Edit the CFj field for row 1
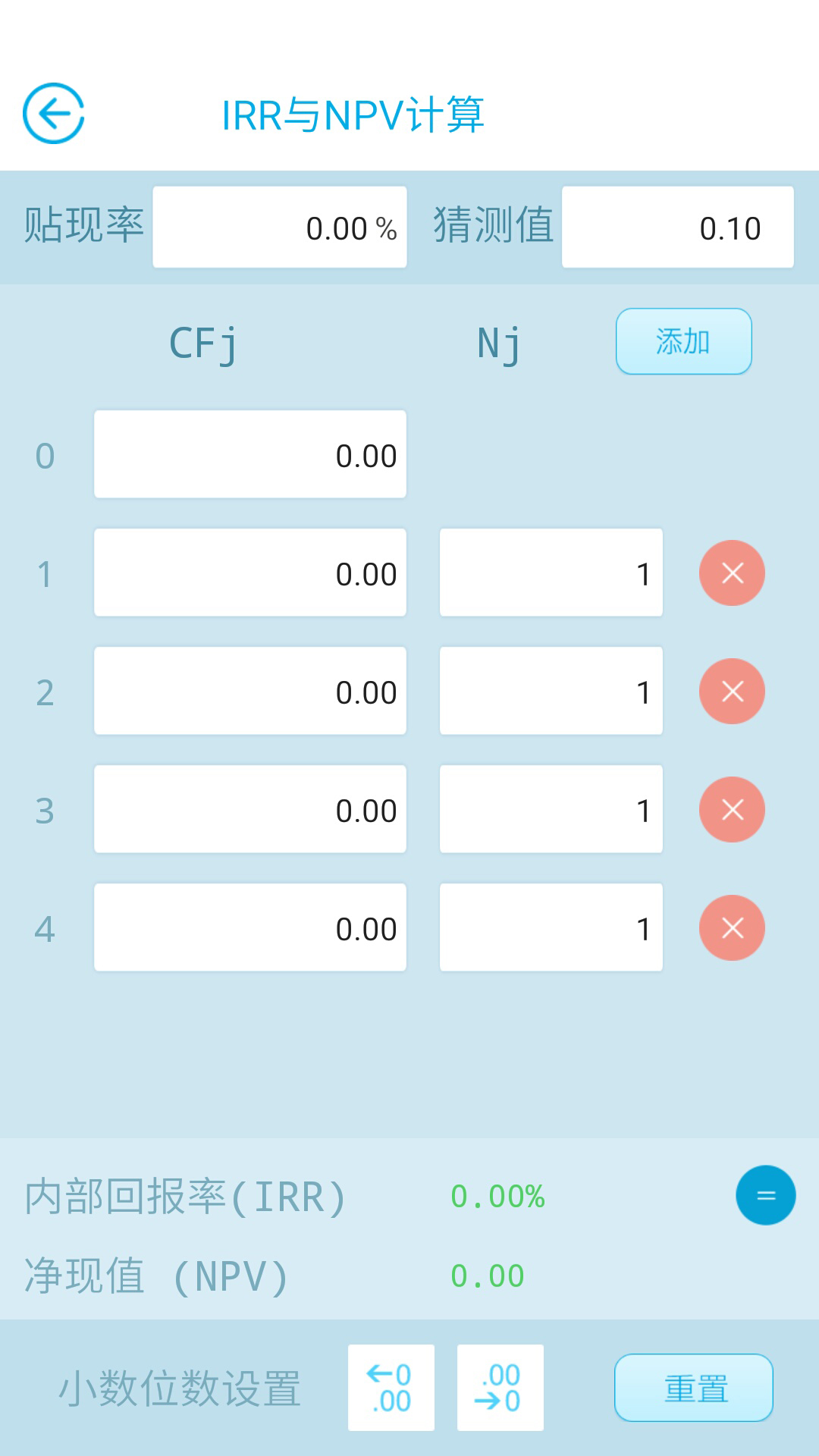 [249, 573]
